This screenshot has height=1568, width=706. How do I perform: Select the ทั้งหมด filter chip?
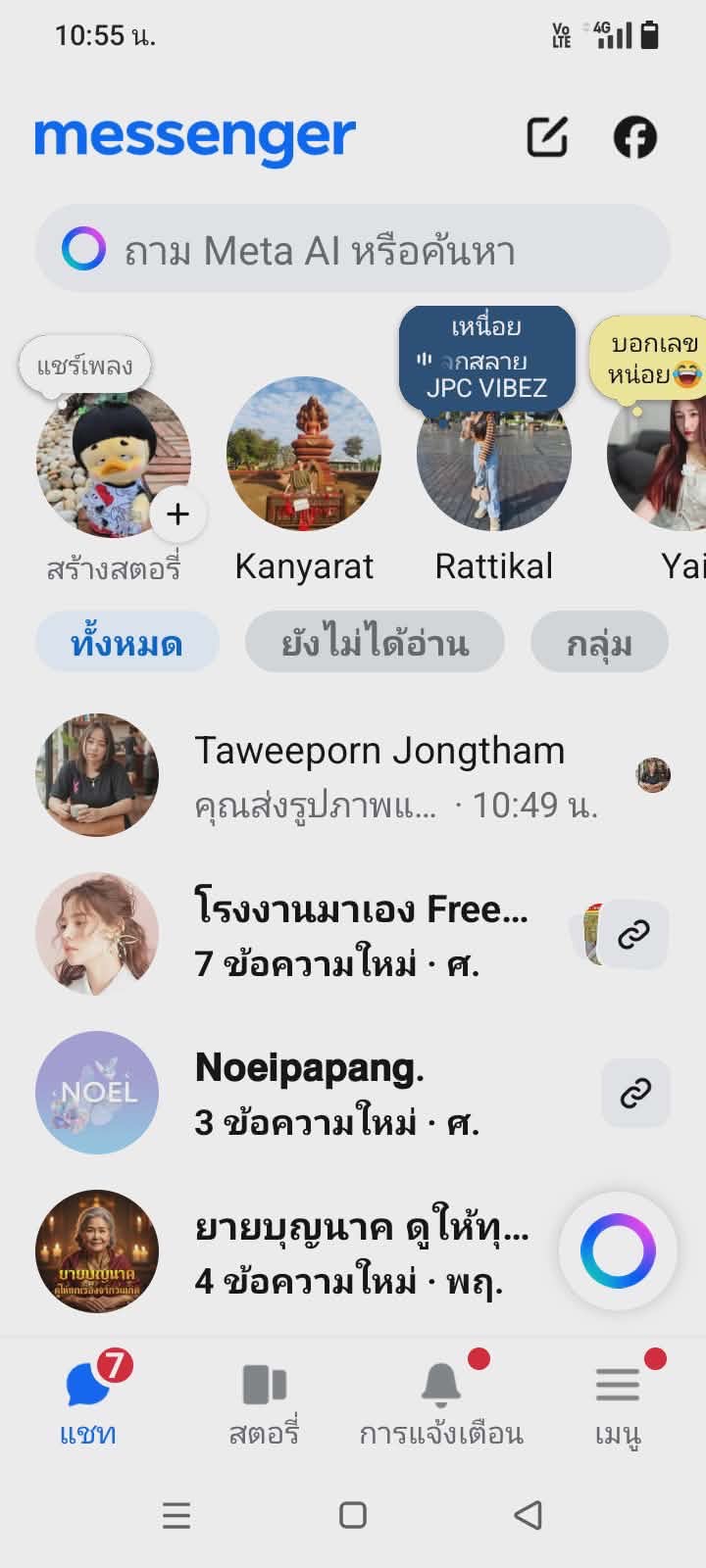point(126,643)
